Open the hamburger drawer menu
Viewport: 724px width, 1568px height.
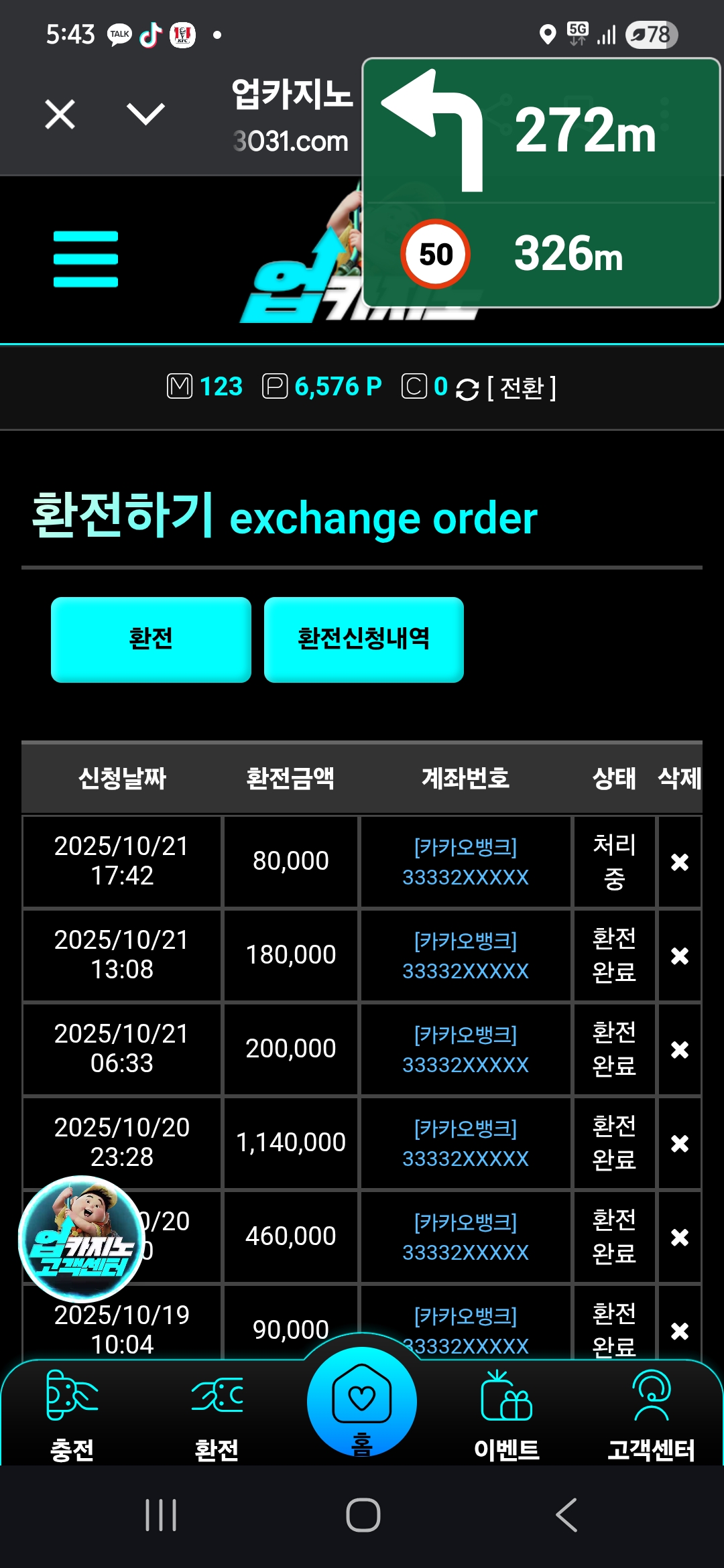pos(86,259)
